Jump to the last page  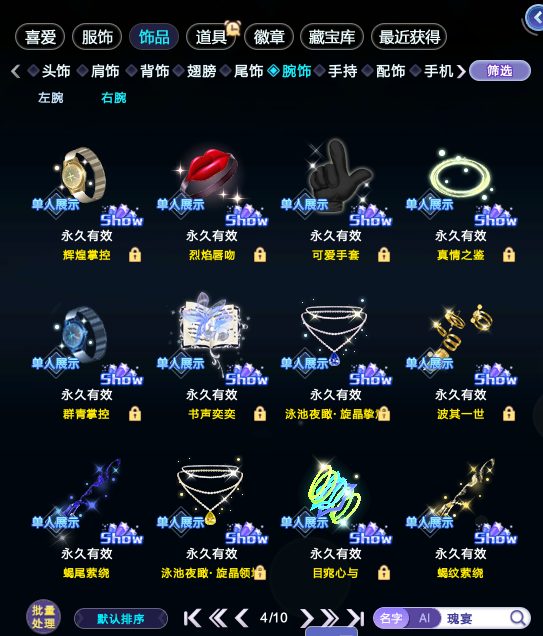pyautogui.click(x=356, y=618)
